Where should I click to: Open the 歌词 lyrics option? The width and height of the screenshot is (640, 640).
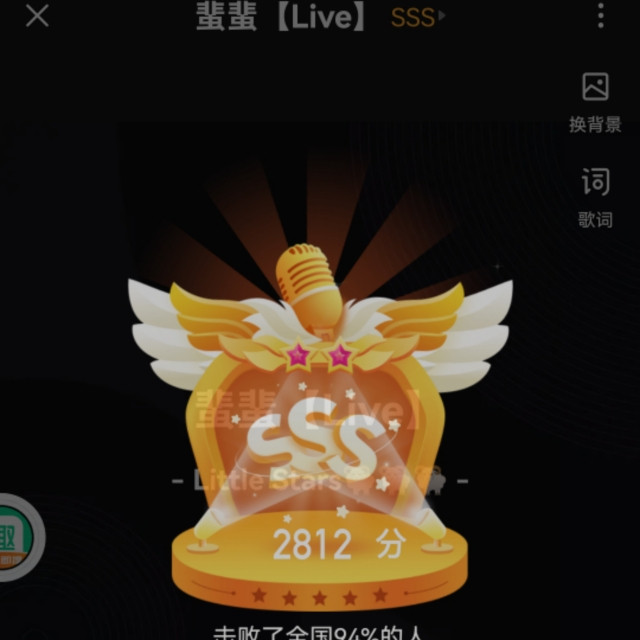pos(595,197)
